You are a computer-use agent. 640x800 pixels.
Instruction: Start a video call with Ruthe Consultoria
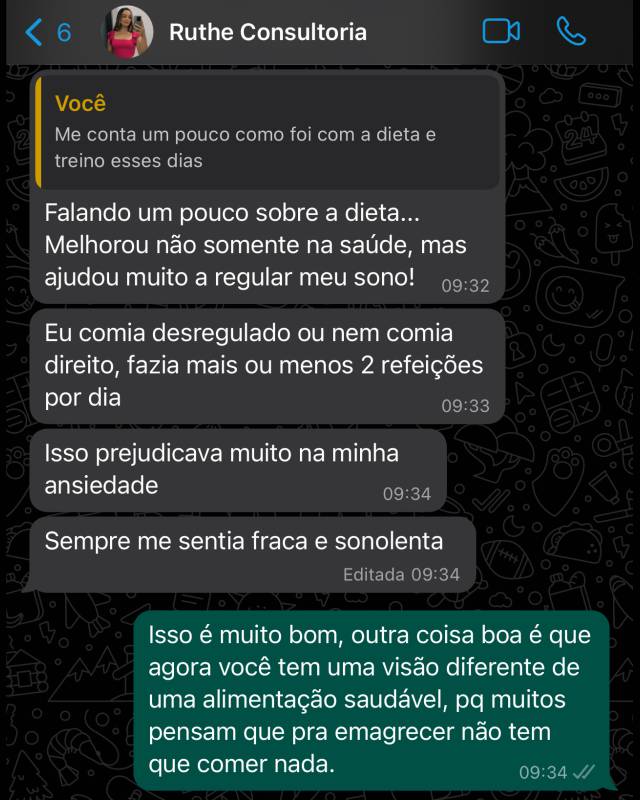[x=501, y=31]
